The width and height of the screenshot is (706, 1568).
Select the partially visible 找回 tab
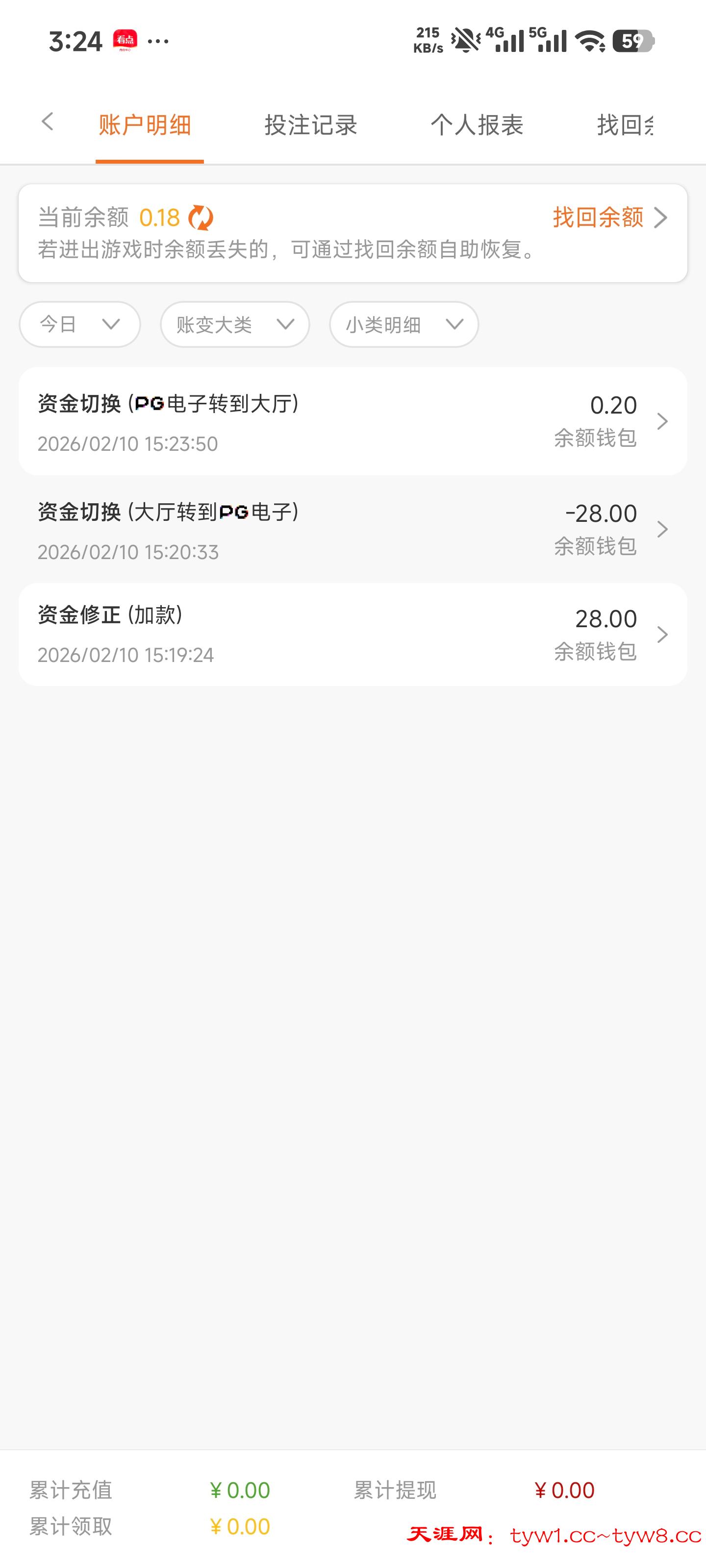point(625,125)
